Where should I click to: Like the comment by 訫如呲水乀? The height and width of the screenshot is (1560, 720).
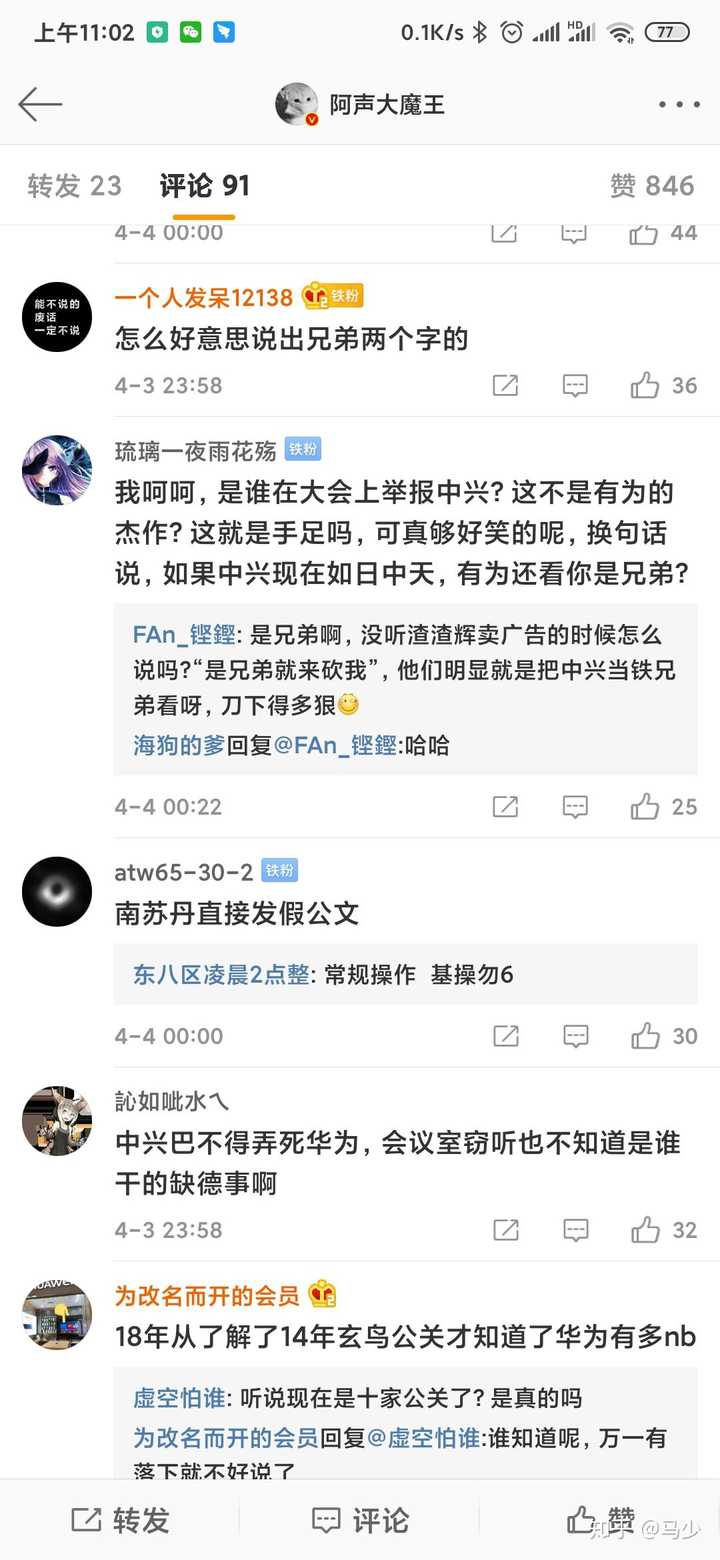(x=646, y=1230)
